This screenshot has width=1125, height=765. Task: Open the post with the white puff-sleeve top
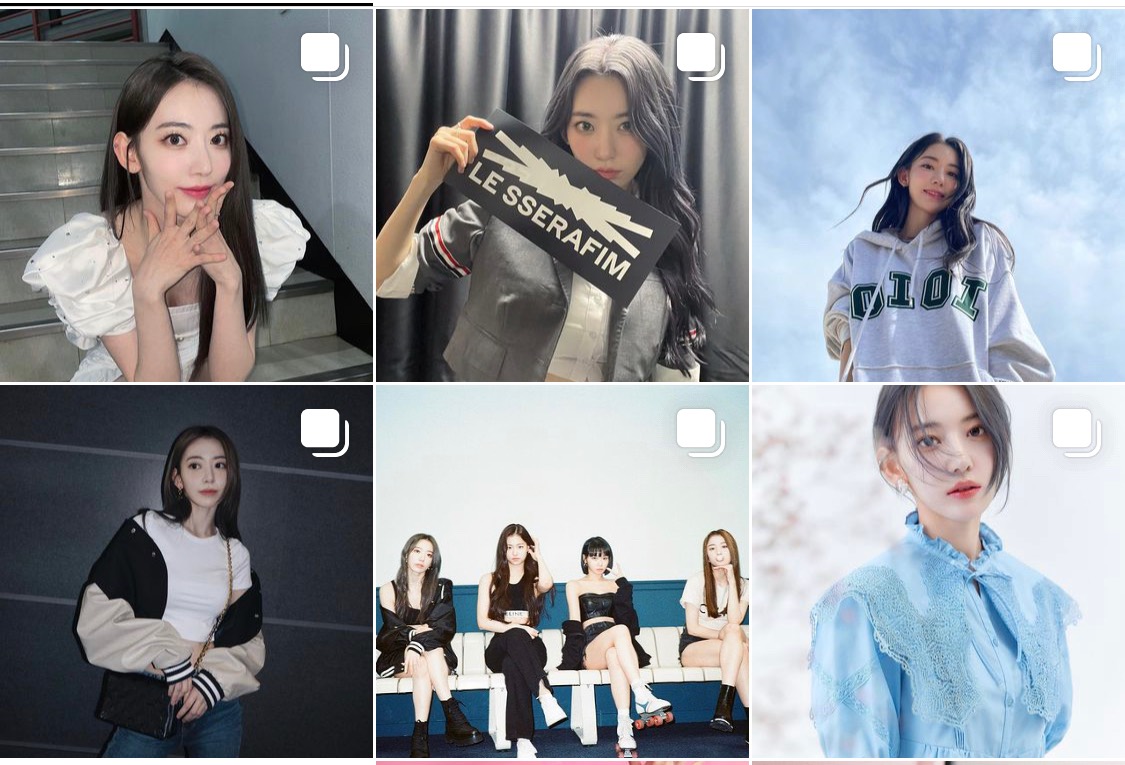[186, 195]
